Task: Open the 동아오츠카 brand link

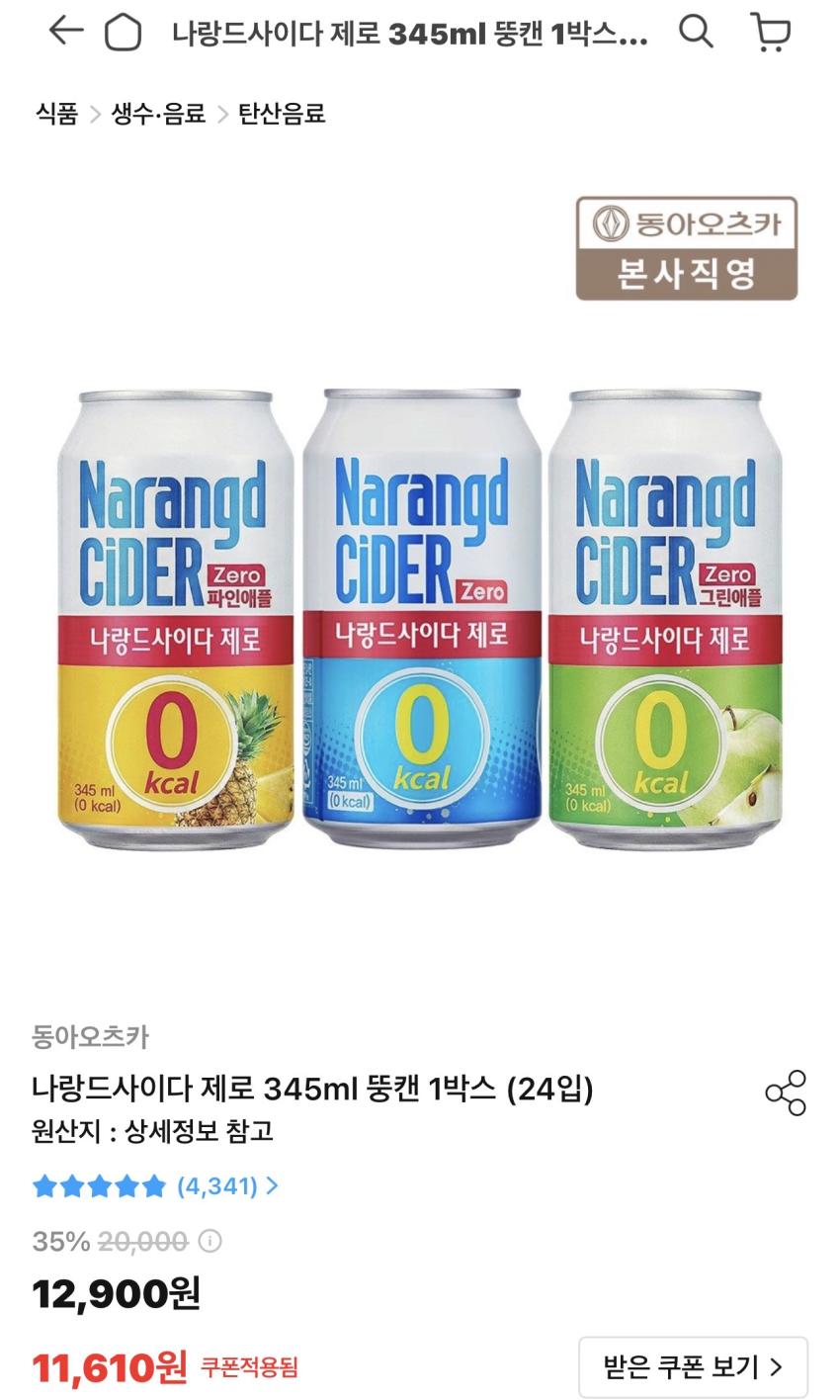Action: pyautogui.click(x=90, y=1036)
